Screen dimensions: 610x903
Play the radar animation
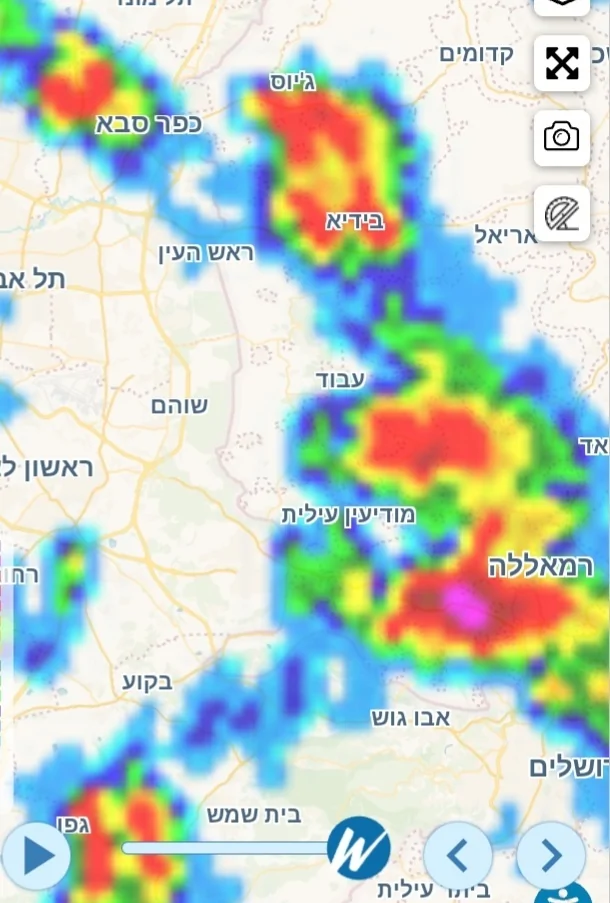pos(37,855)
